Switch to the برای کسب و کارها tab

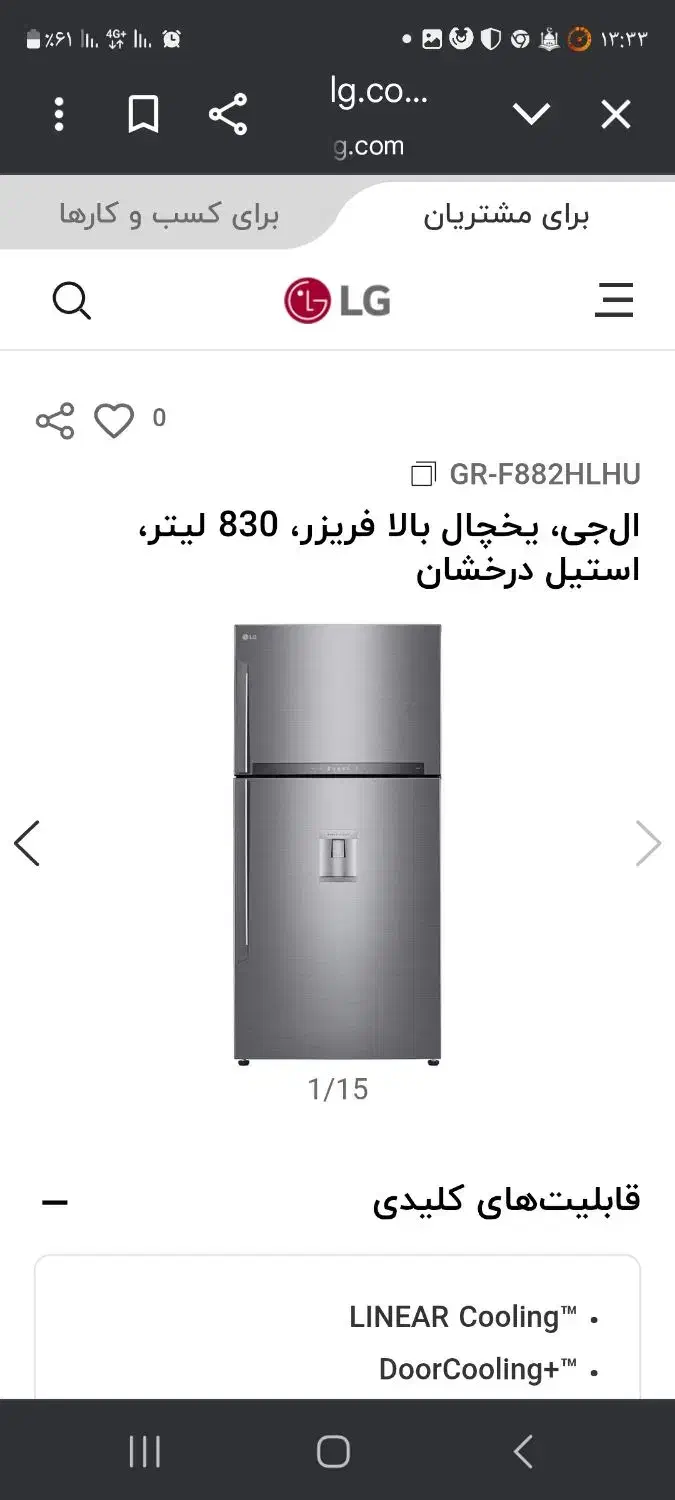[168, 215]
